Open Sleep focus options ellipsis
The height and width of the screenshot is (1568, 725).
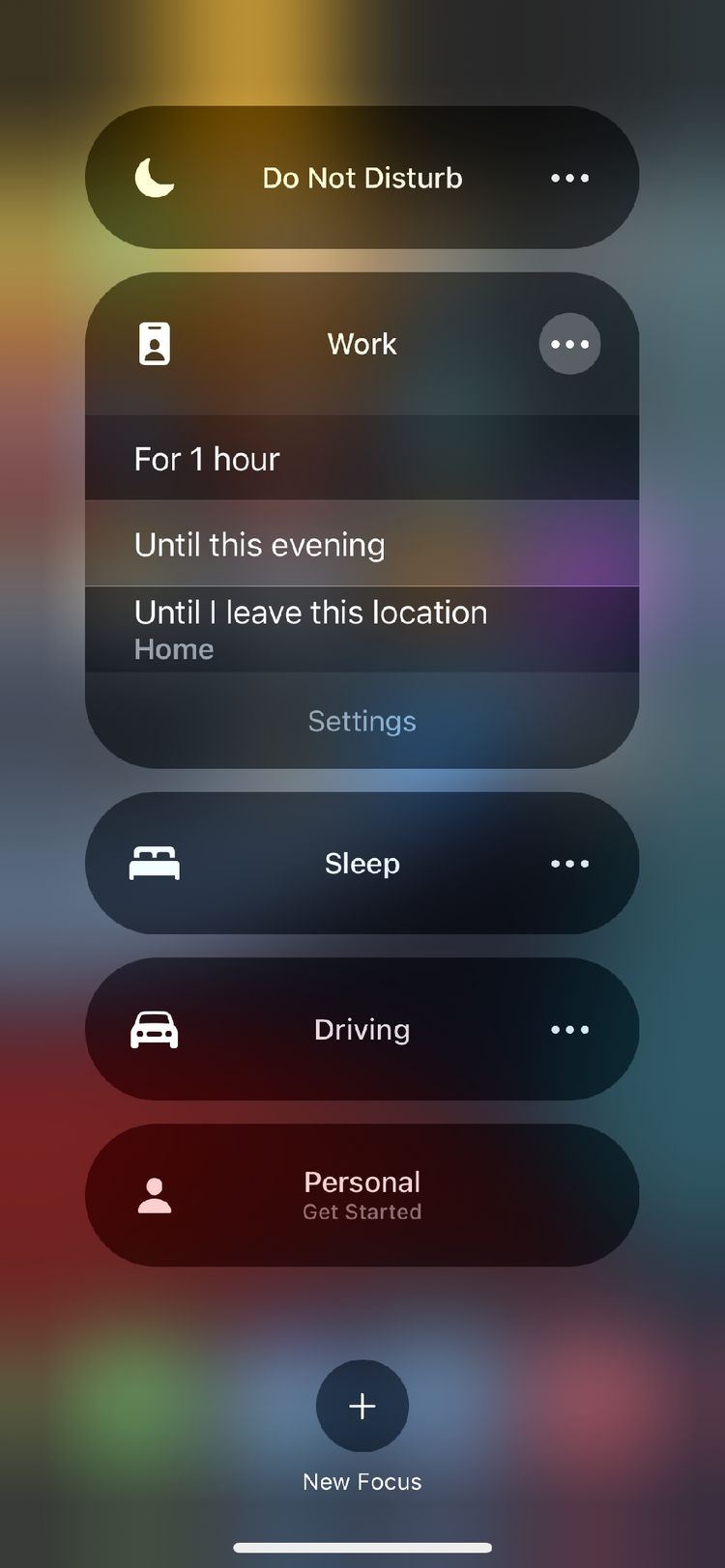(569, 863)
